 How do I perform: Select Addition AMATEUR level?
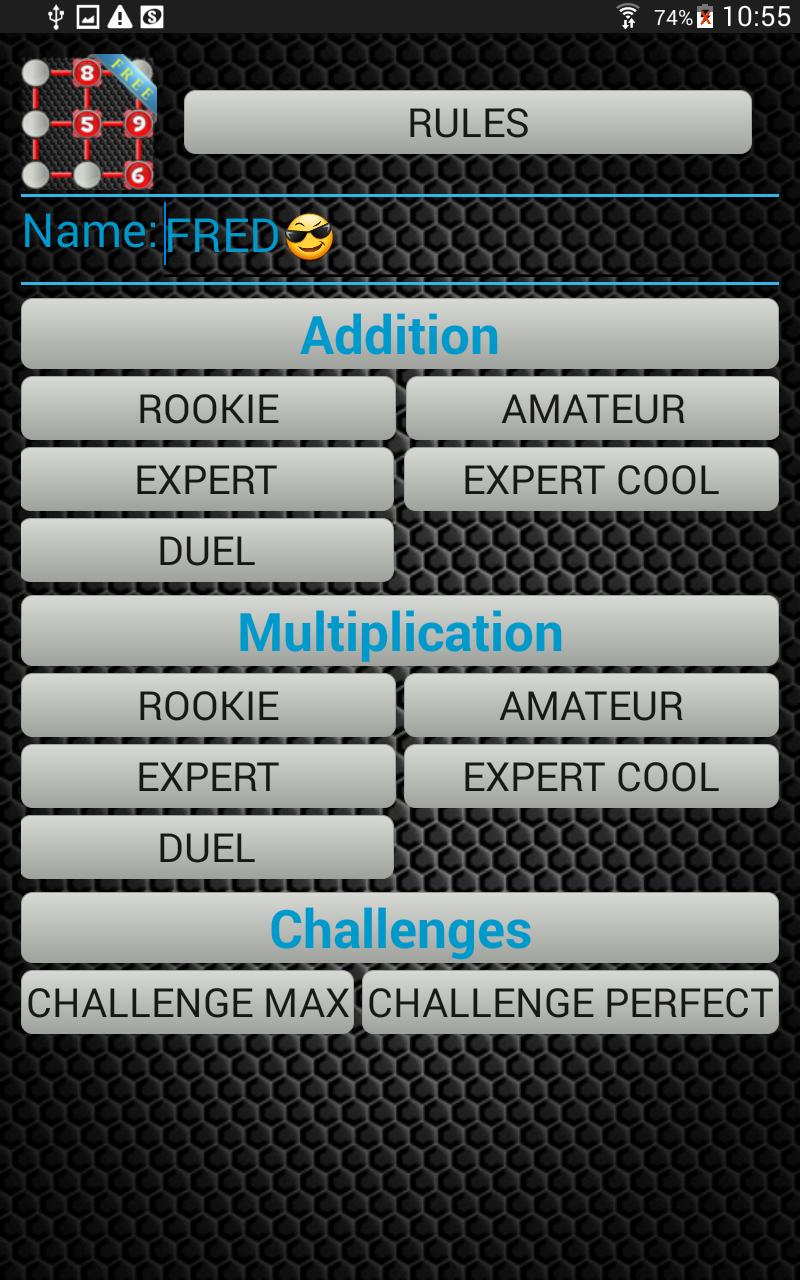point(592,408)
